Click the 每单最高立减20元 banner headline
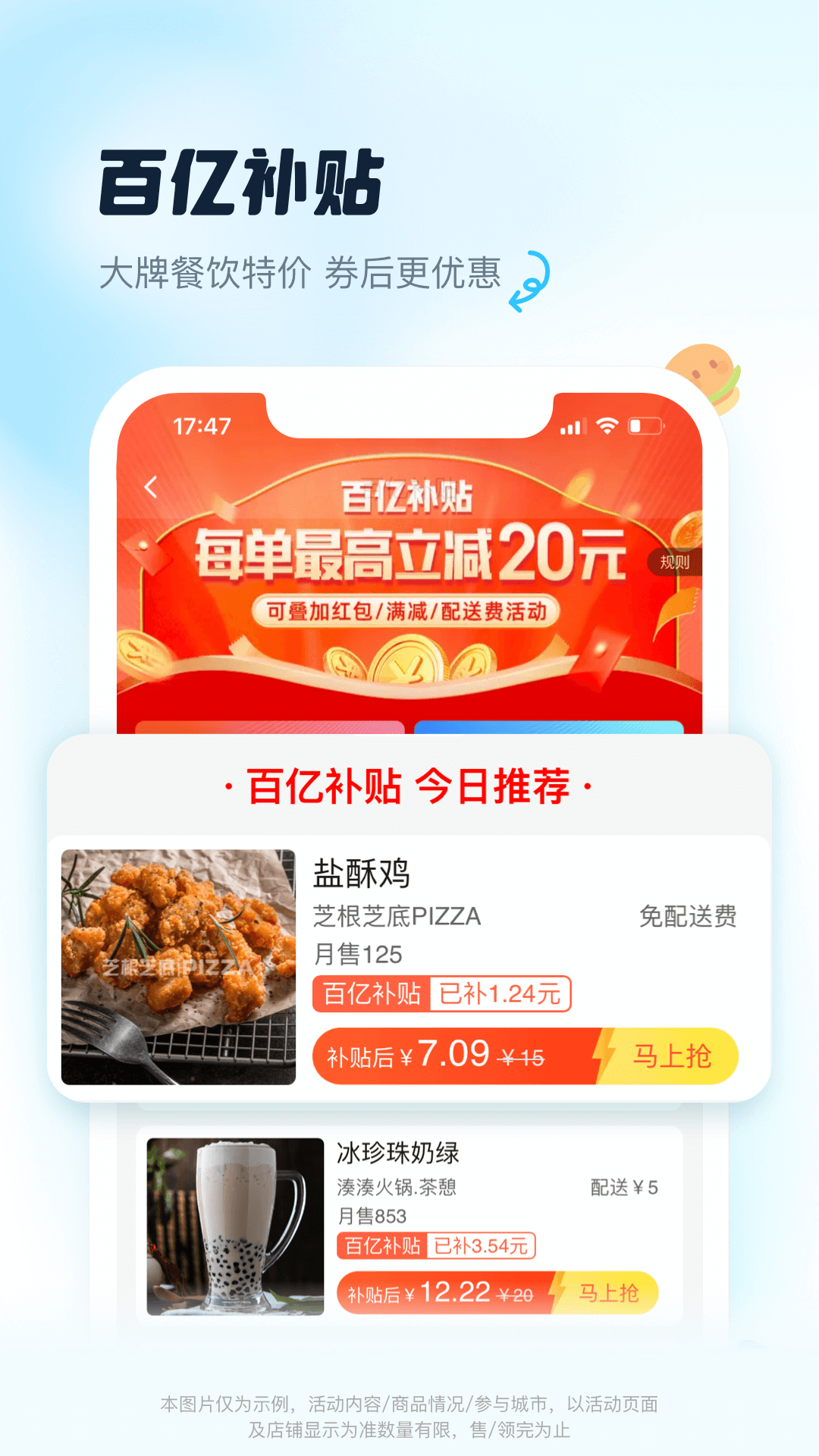This screenshot has height=1456, width=819. [409, 553]
